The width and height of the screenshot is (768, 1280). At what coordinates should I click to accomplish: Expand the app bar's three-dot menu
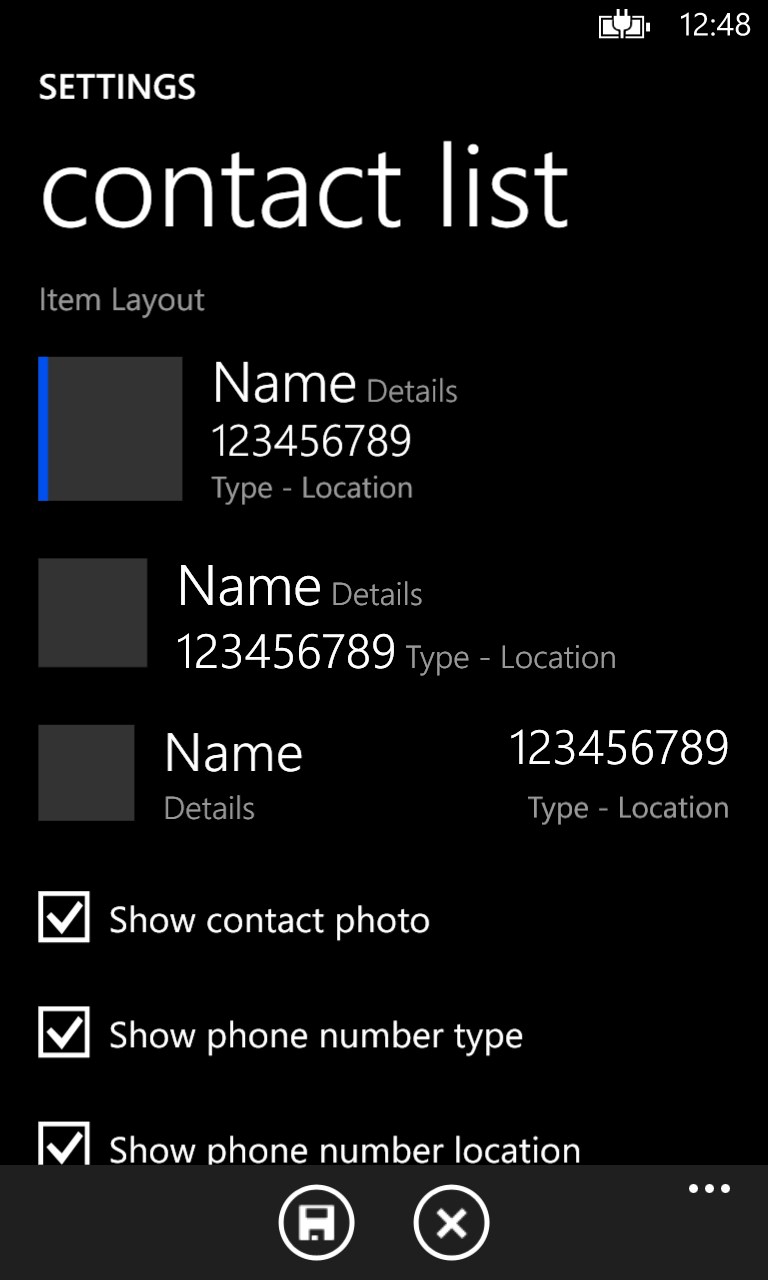coord(709,1189)
